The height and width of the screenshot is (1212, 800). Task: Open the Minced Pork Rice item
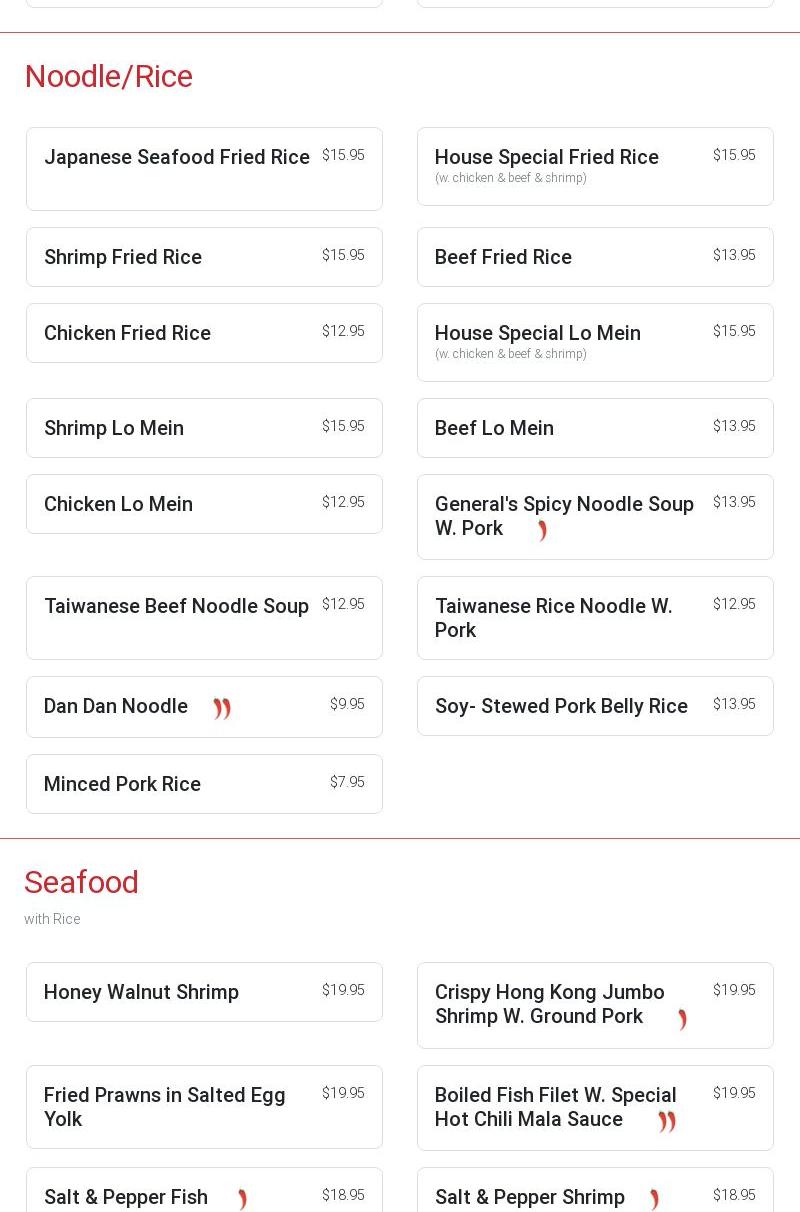pos(204,784)
